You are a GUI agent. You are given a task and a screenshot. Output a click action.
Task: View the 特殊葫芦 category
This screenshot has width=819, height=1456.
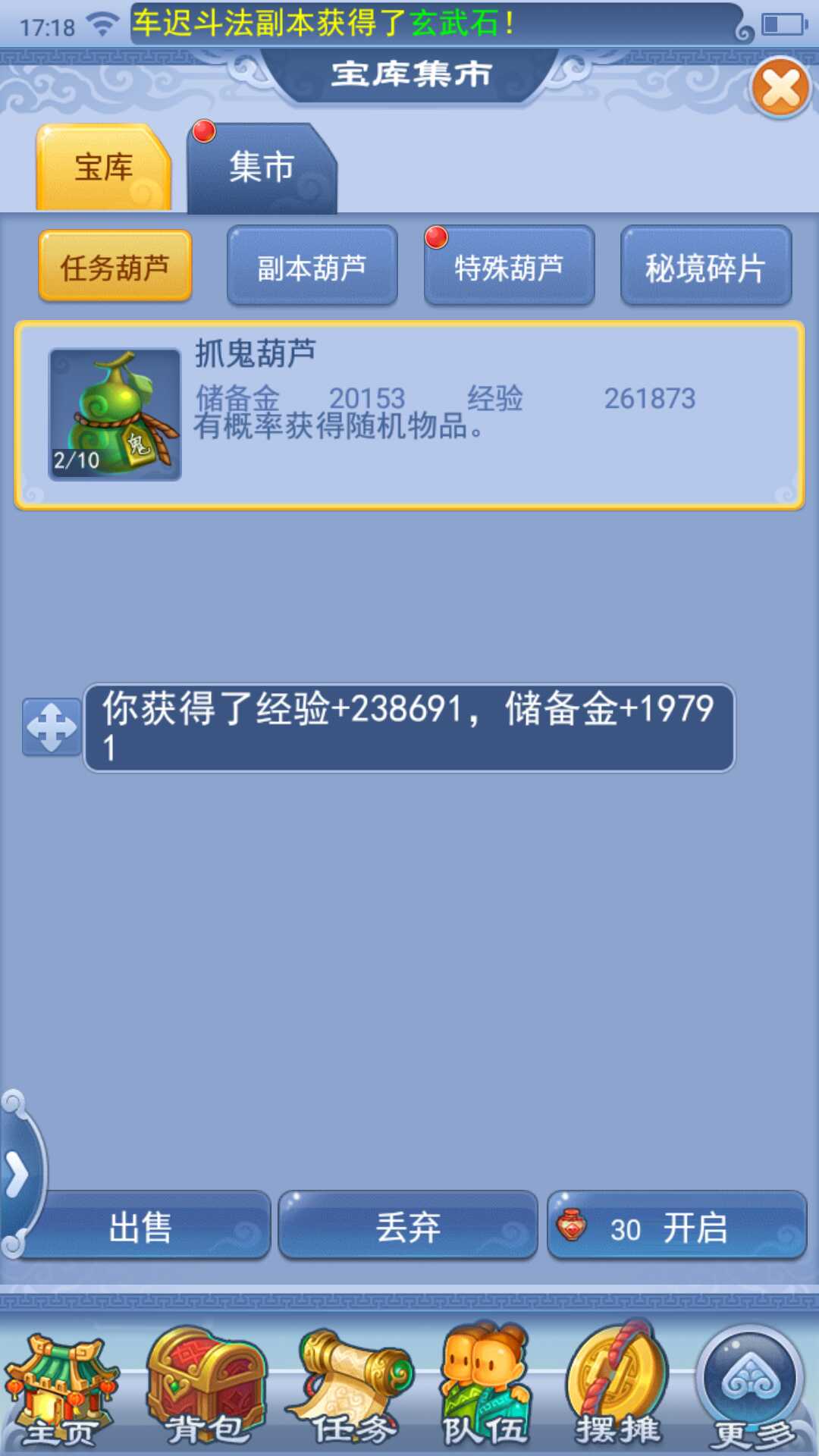point(509,267)
